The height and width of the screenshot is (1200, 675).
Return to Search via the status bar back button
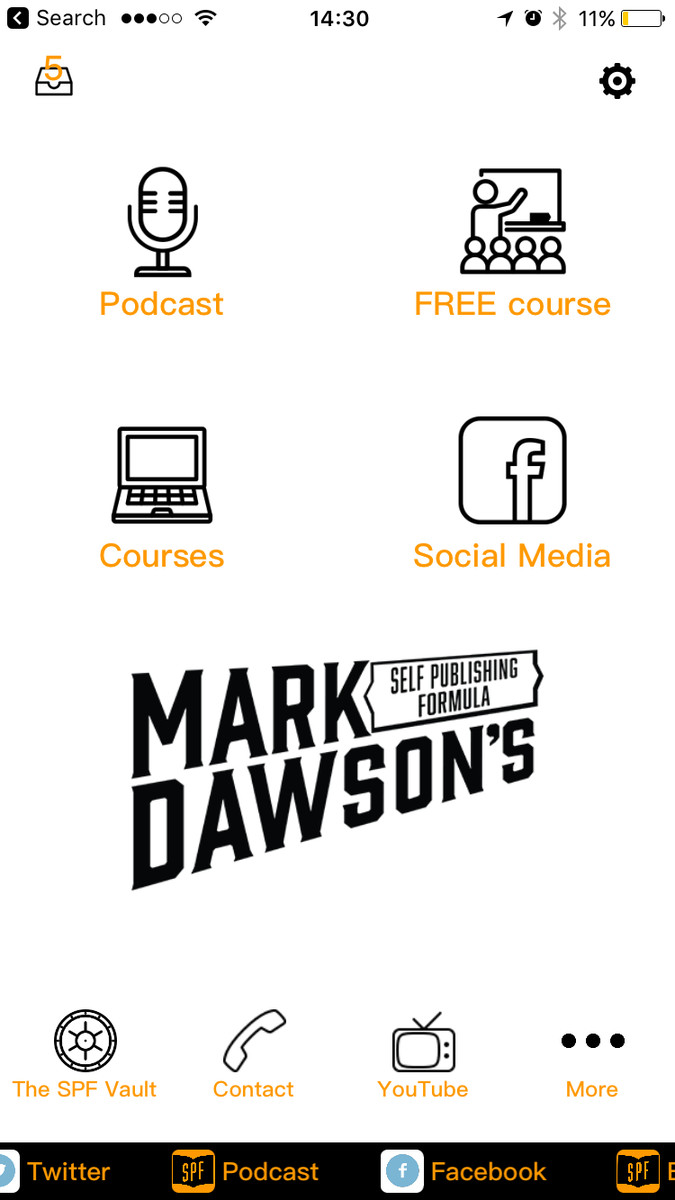click(56, 18)
